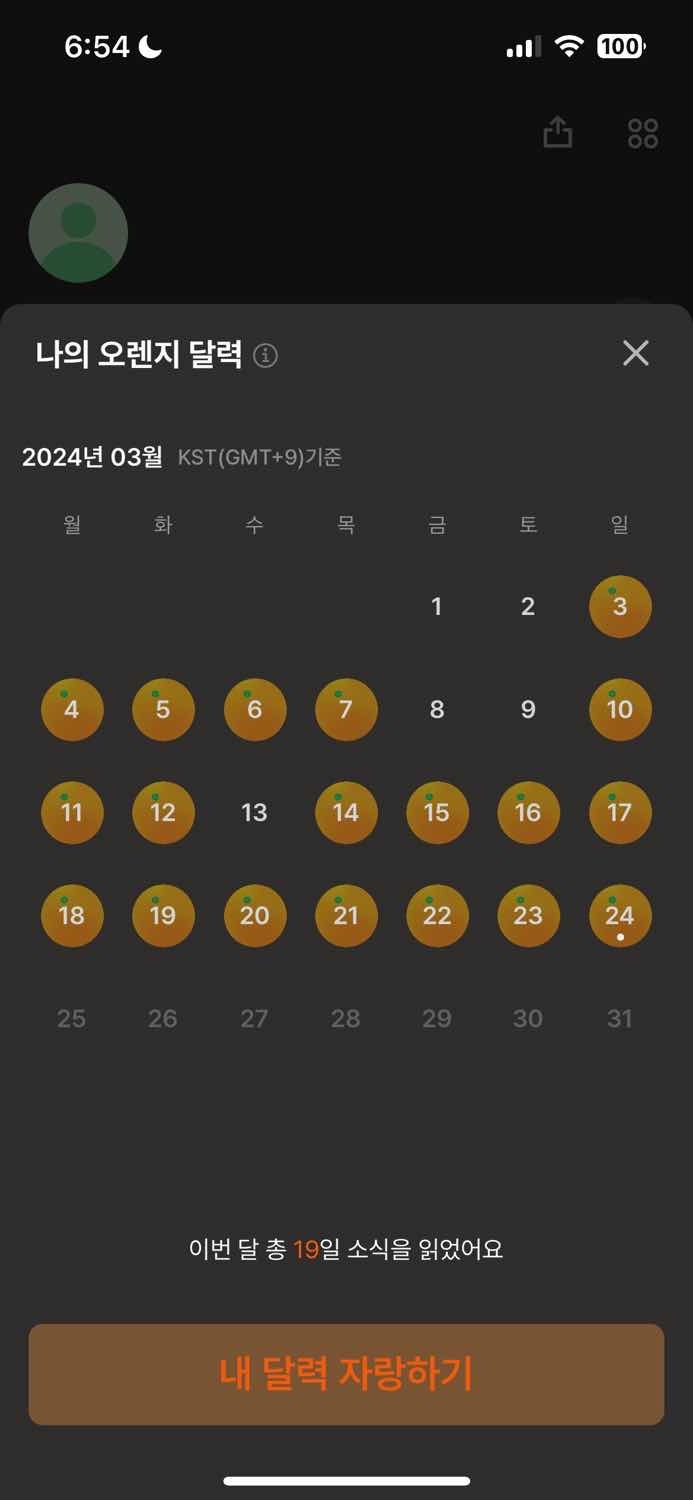Screen dimensions: 693x1500
Task: Select March 7 on the calendar
Action: click(346, 709)
